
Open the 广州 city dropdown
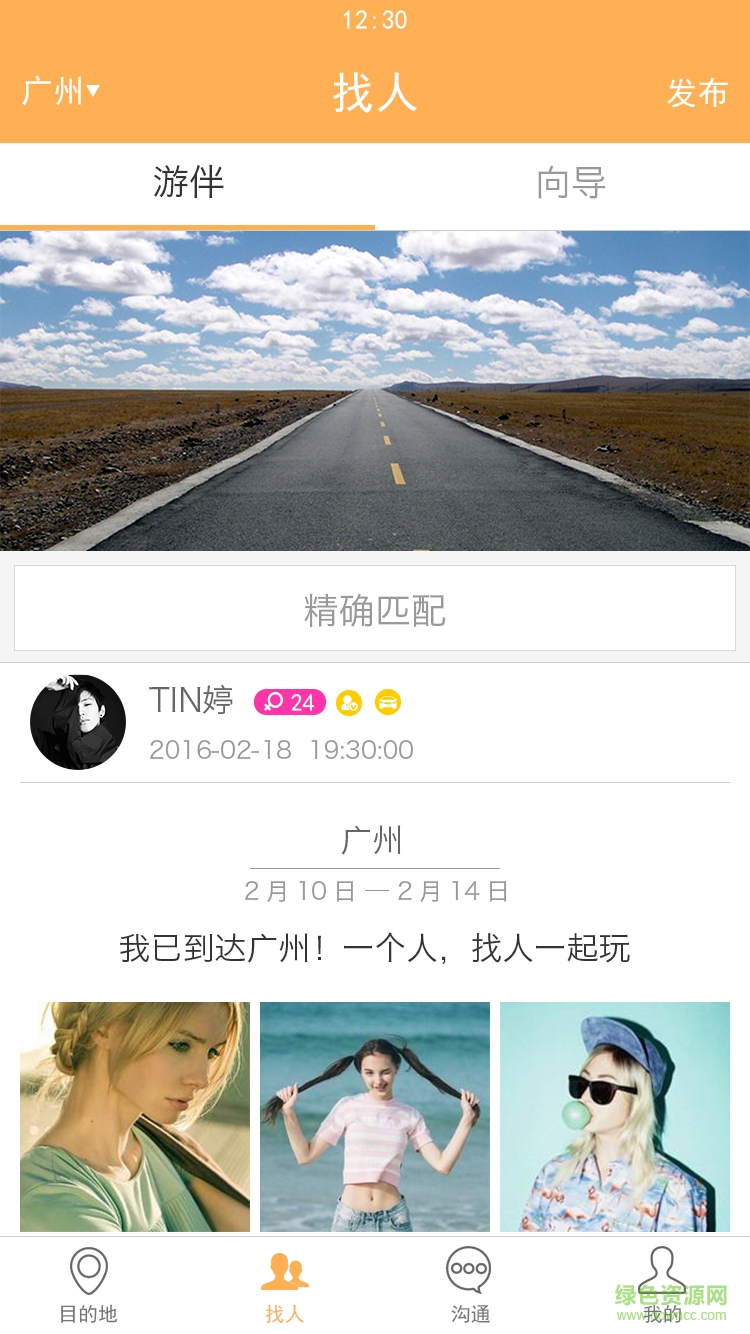(x=61, y=92)
